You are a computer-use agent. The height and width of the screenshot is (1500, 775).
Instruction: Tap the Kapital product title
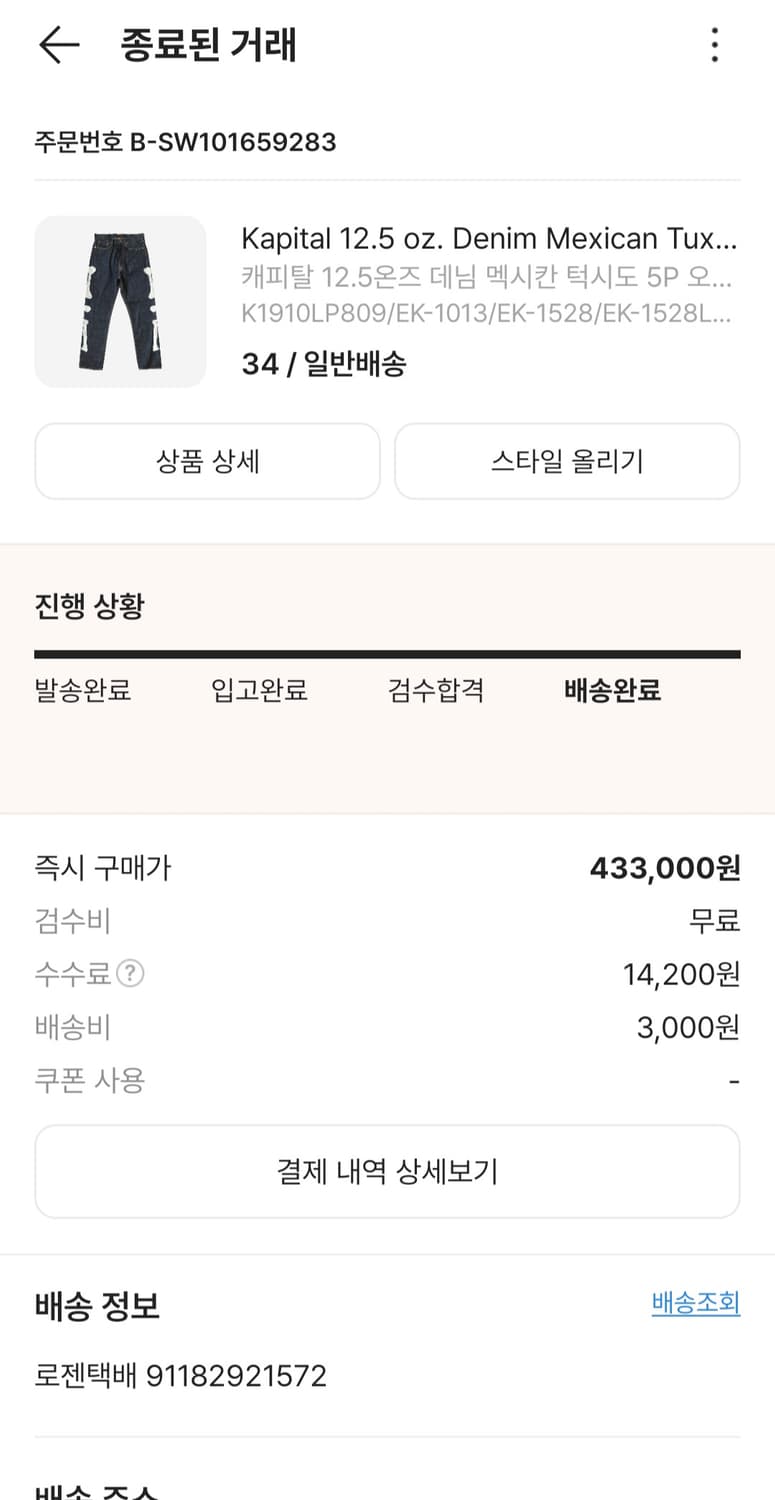click(x=490, y=239)
